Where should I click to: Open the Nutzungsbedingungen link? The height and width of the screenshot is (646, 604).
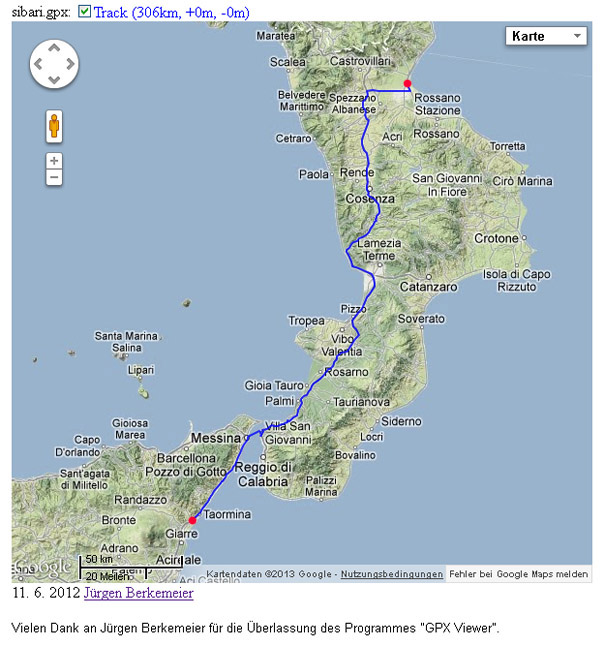(x=391, y=574)
